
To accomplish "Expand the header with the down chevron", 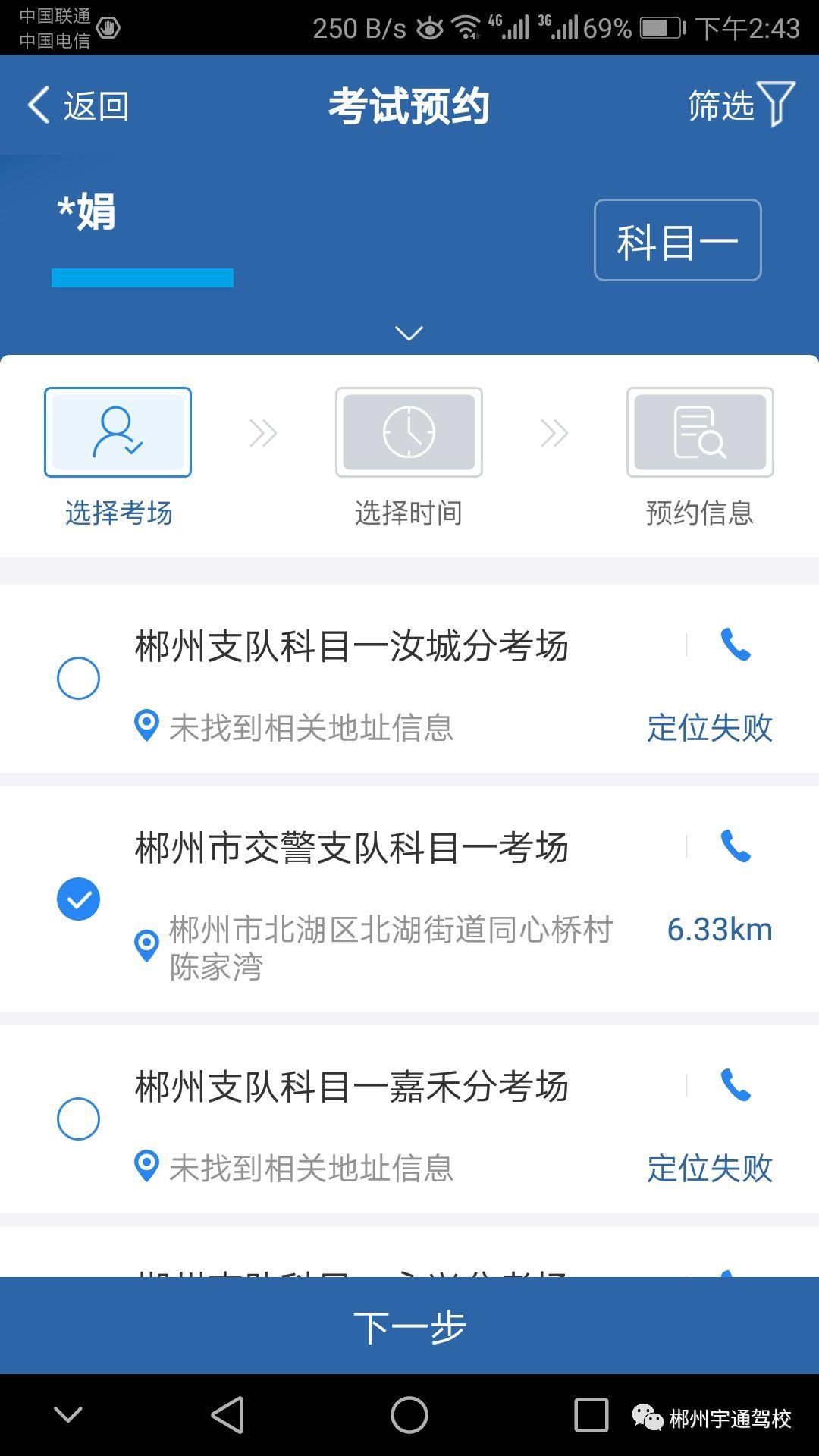I will tap(409, 333).
